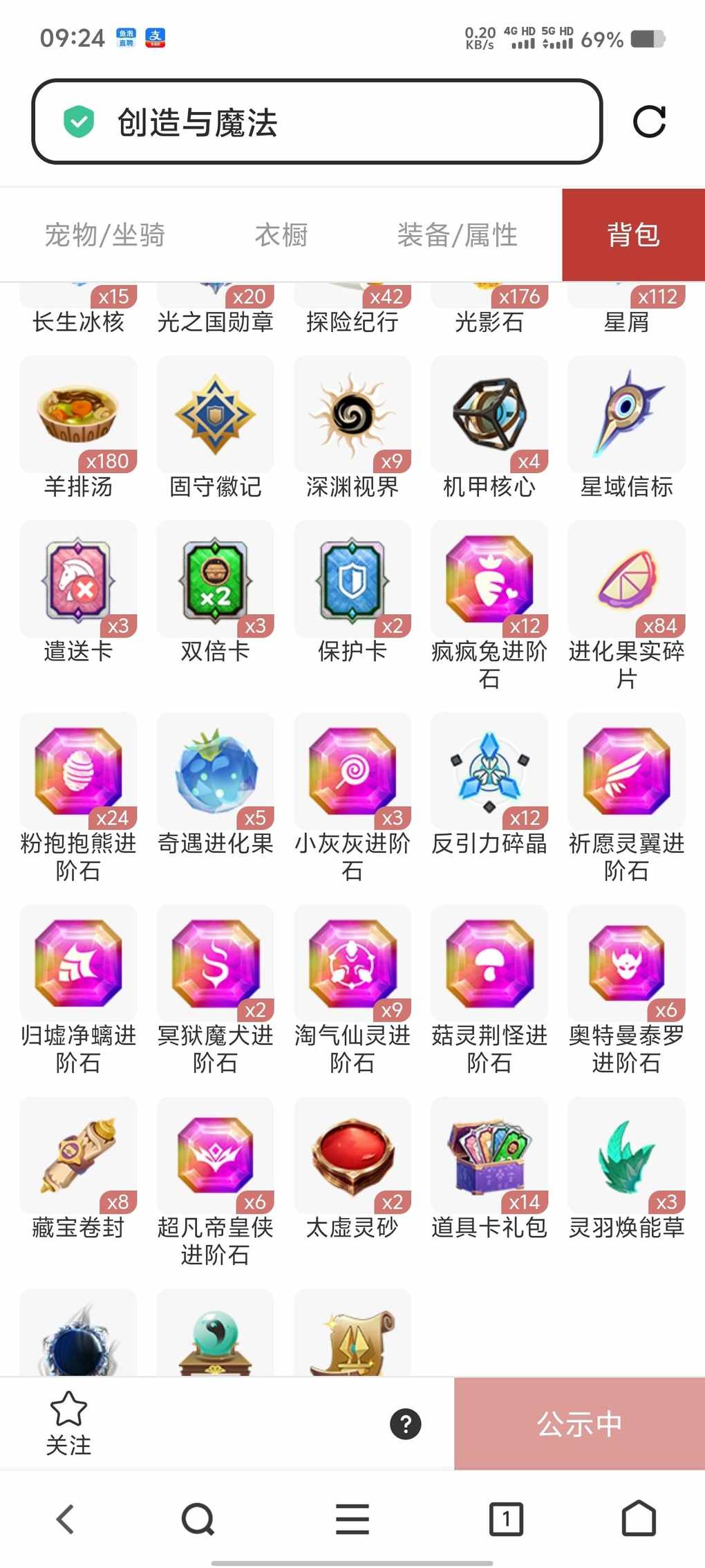
Task: Open the 羊排汤 item
Action: pyautogui.click(x=78, y=415)
